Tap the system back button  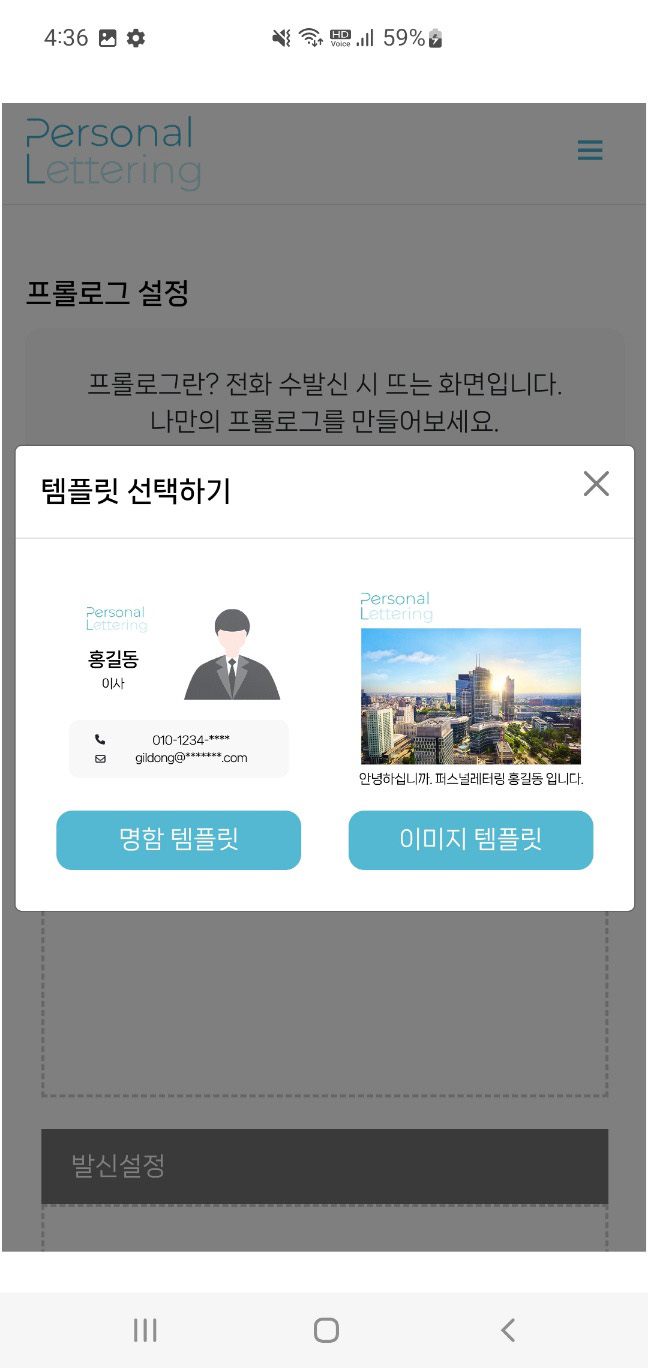click(x=508, y=1330)
